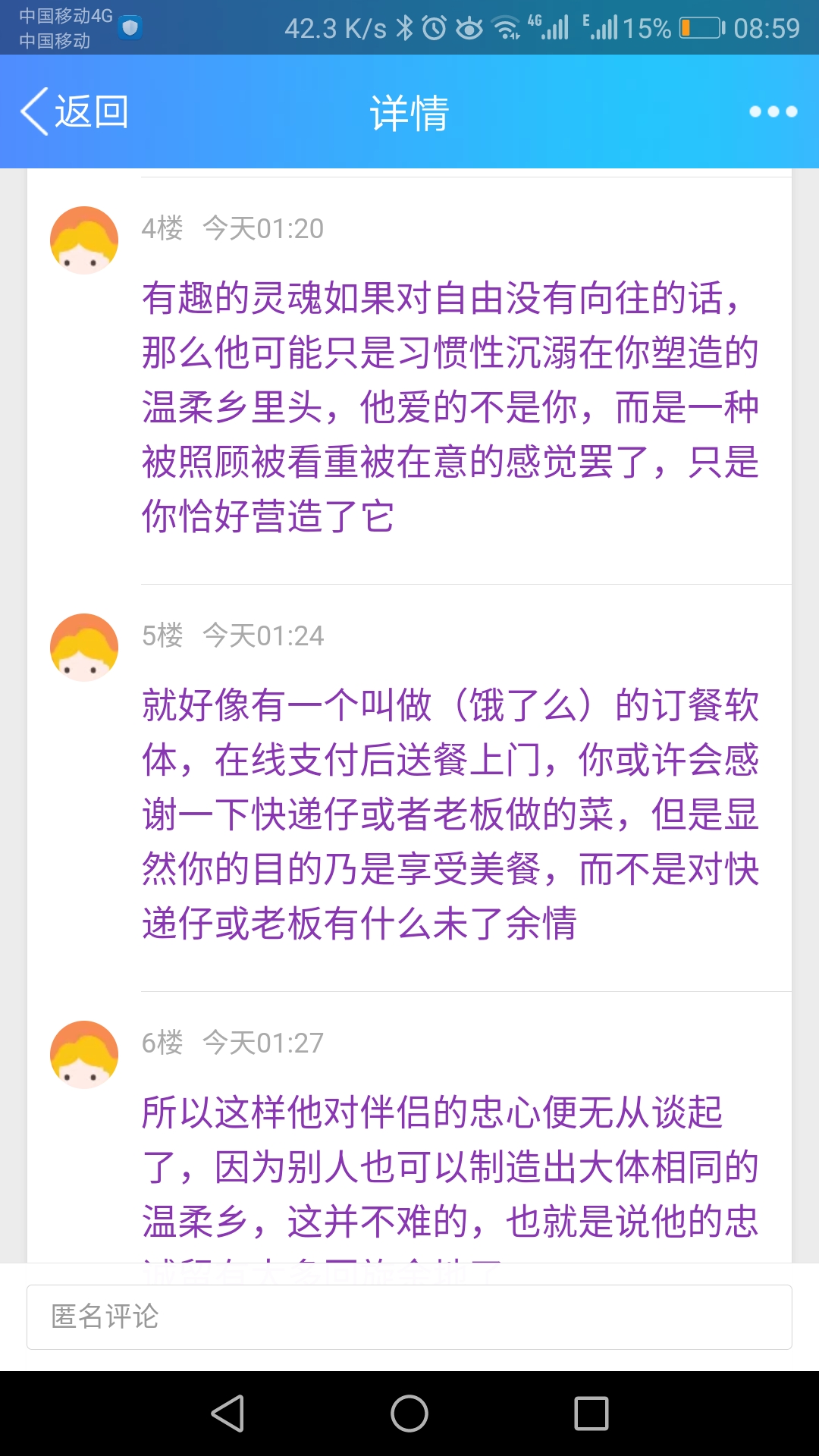Open the avatar of the 4楼 commenter
This screenshot has height=1456, width=819.
click(84, 240)
